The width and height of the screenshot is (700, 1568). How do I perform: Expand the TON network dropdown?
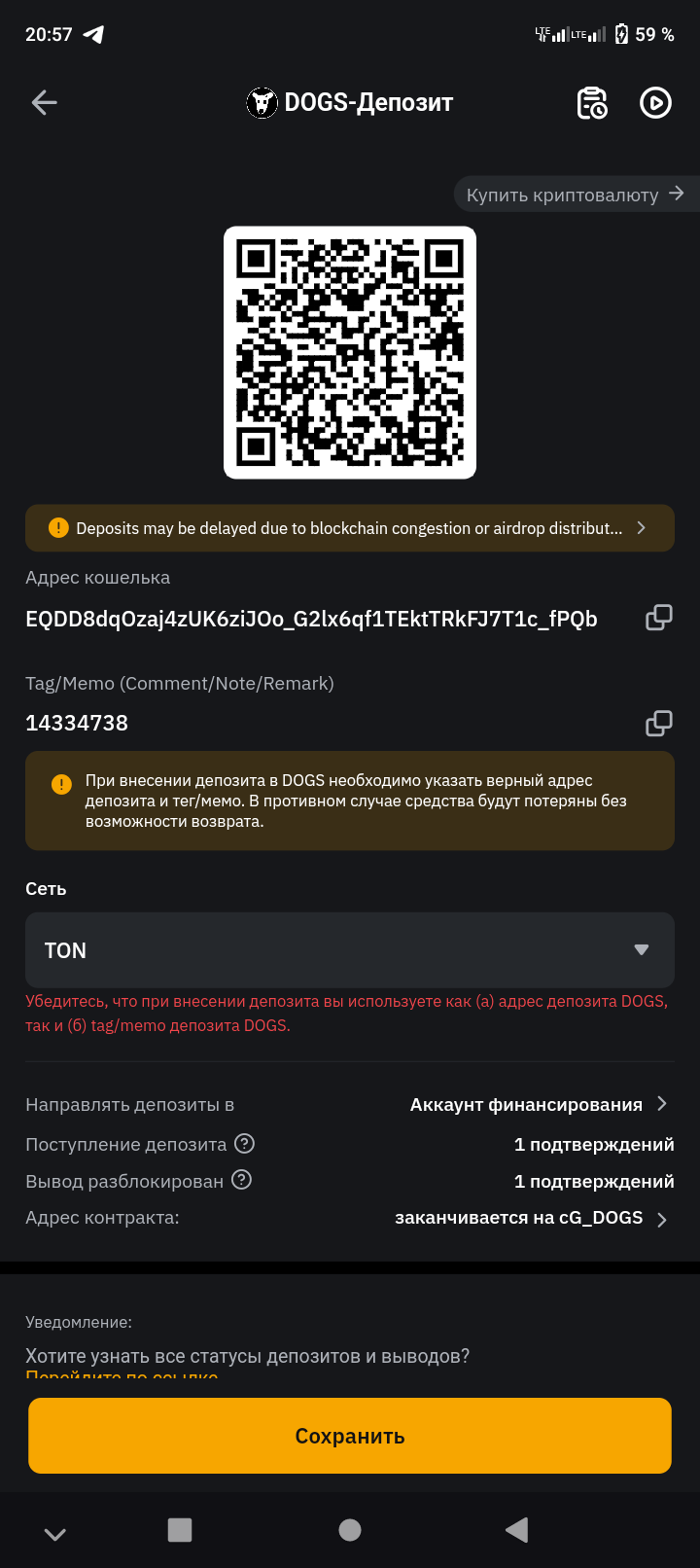pyautogui.click(x=350, y=950)
